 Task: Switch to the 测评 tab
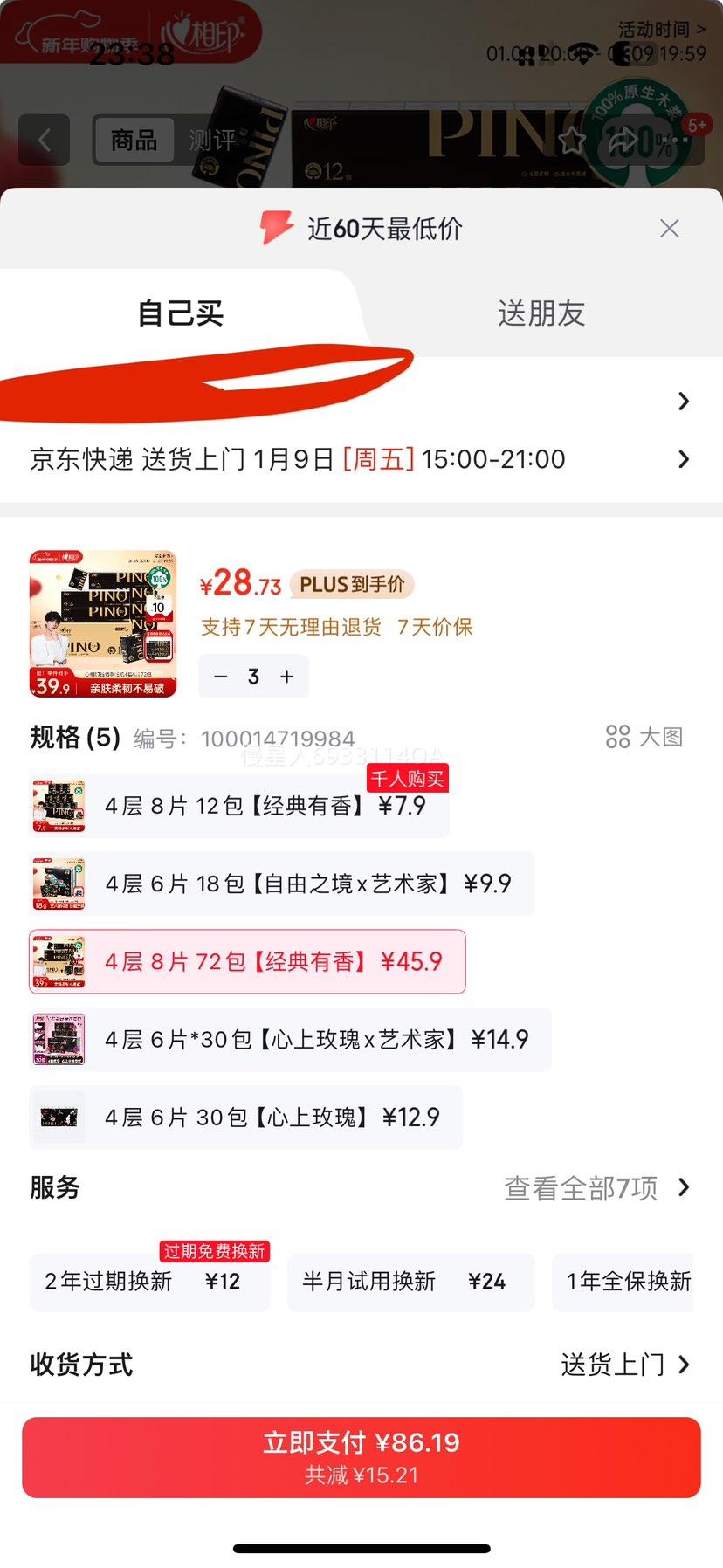208,140
